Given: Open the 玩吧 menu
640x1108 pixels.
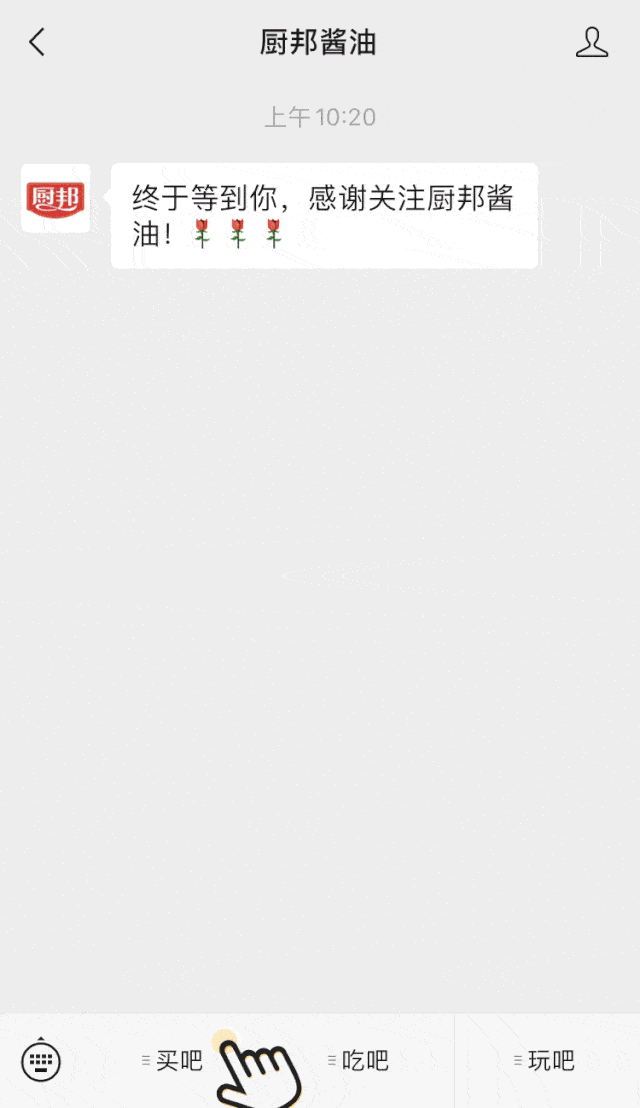Looking at the screenshot, I should (x=544, y=1061).
